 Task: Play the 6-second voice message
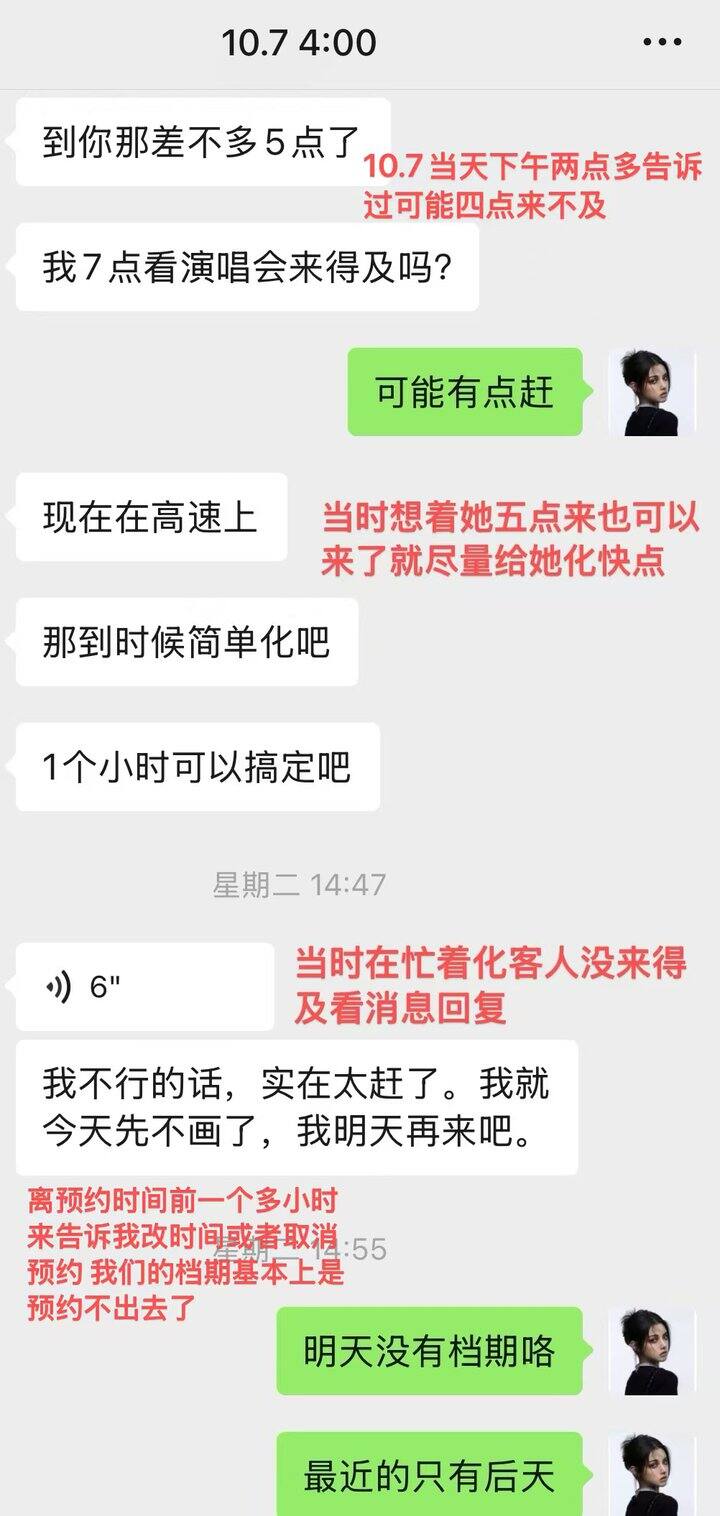click(x=145, y=987)
